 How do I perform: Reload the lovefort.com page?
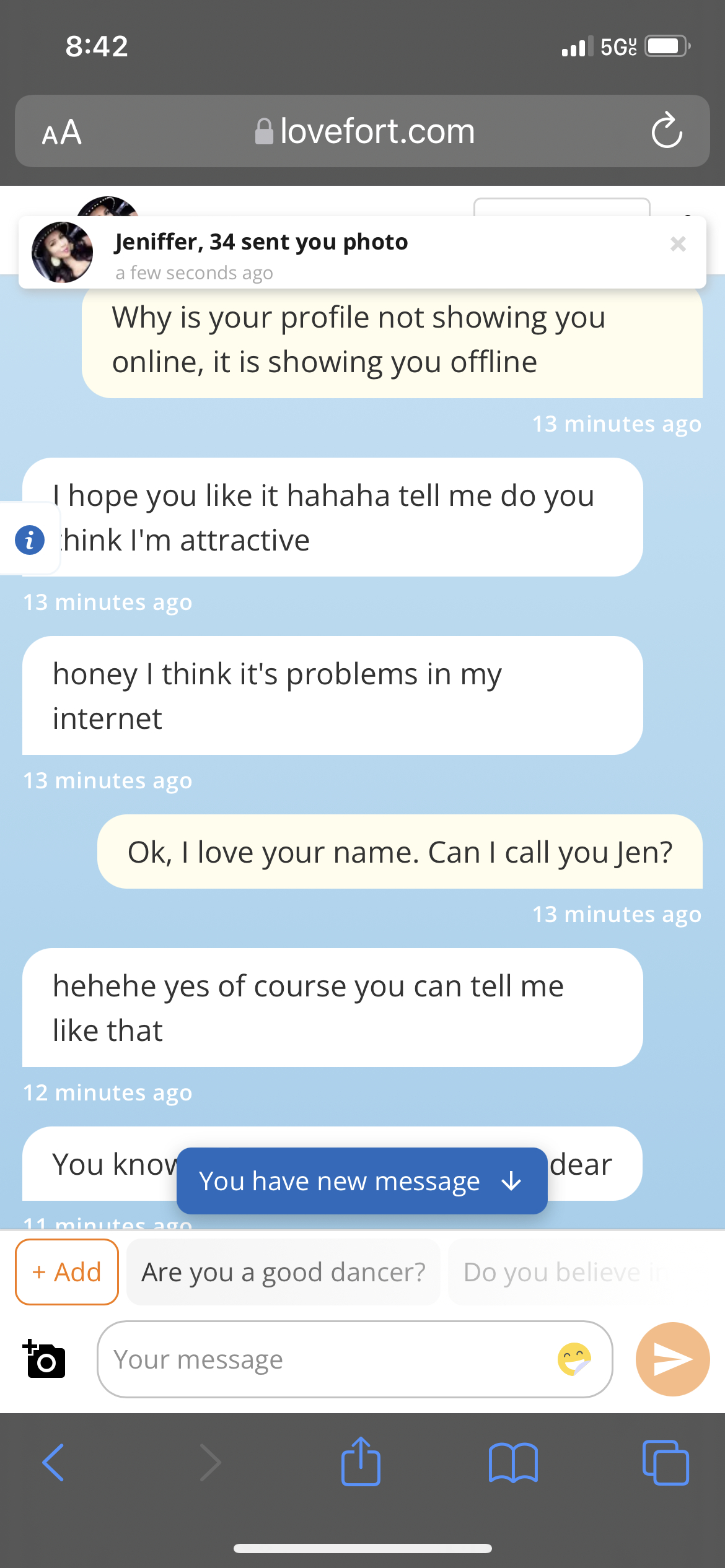(x=666, y=131)
